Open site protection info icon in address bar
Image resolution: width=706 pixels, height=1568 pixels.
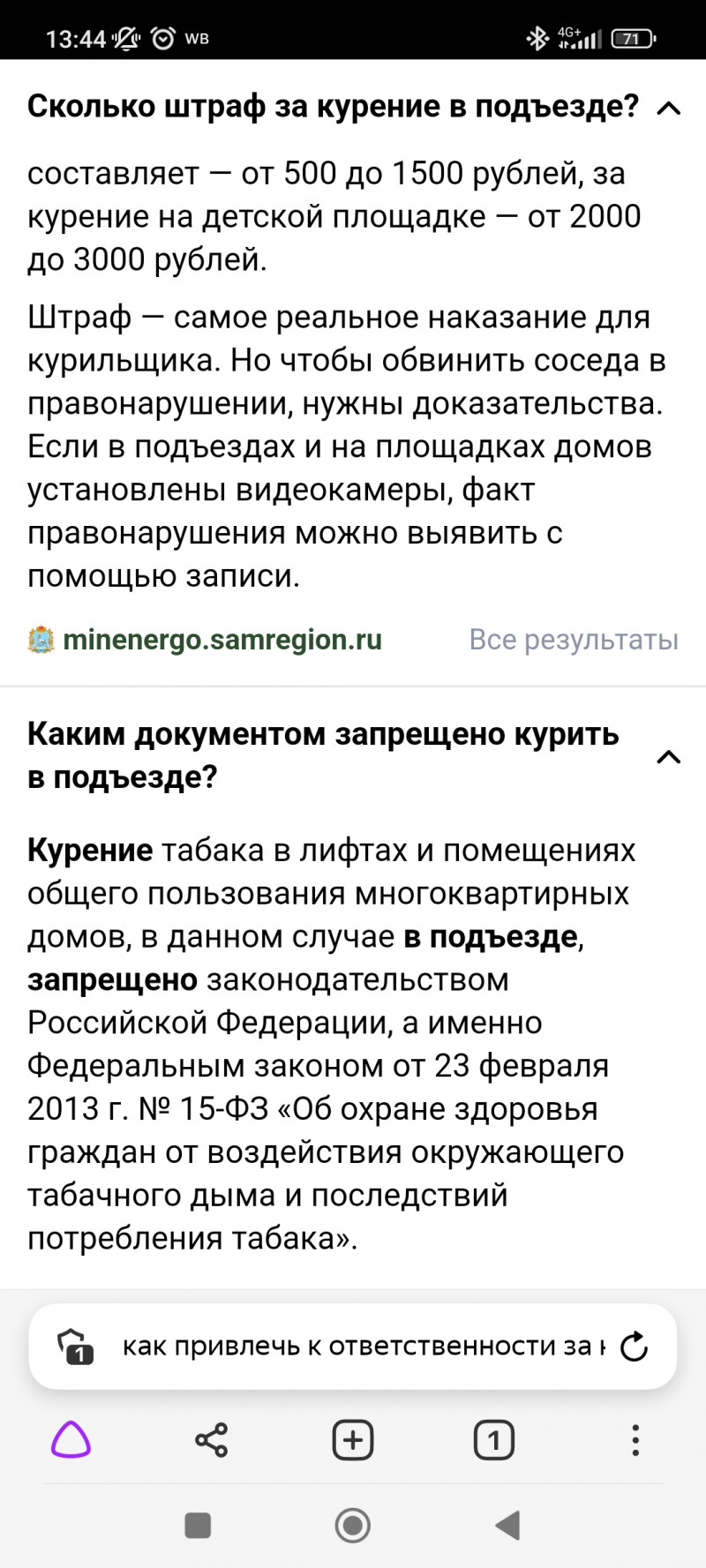(75, 1346)
